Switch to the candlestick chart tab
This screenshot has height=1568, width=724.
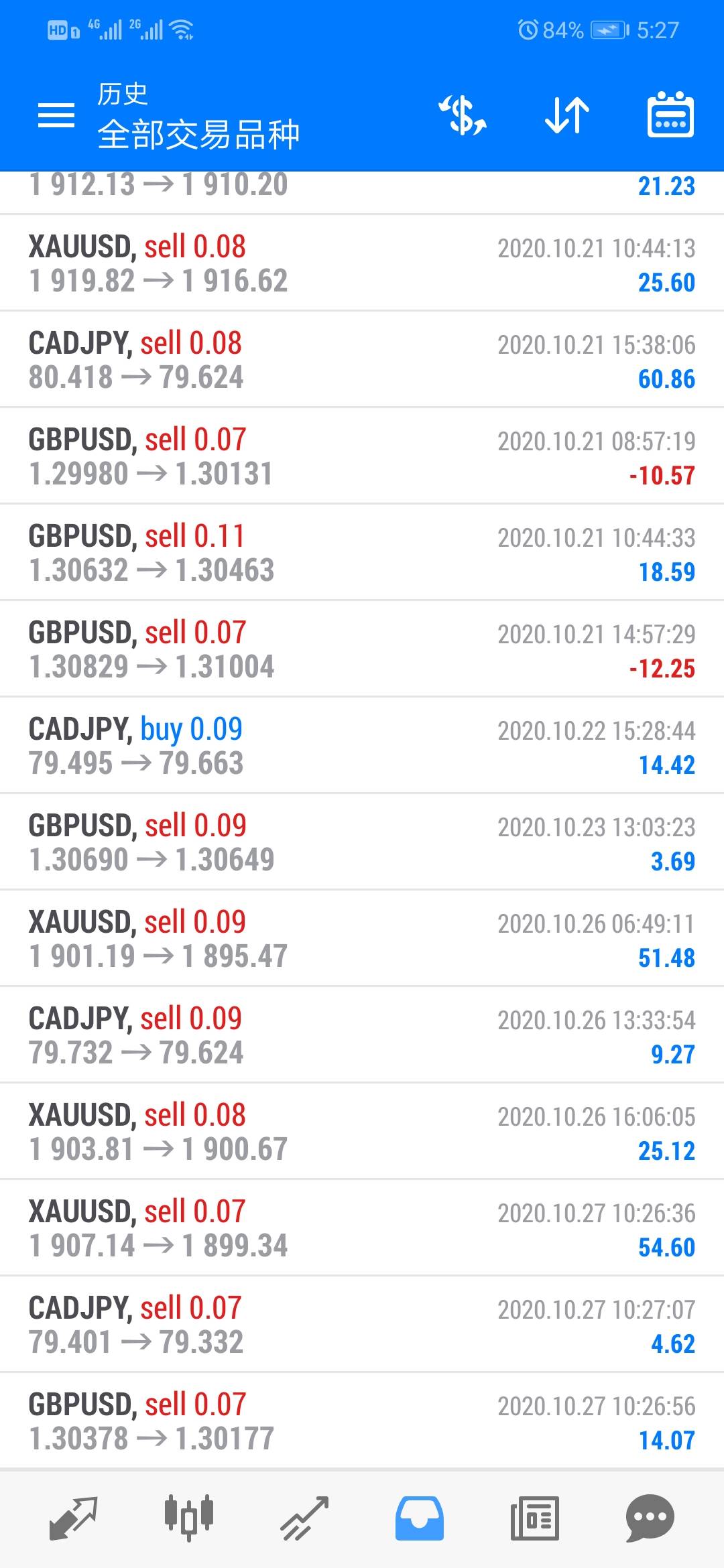189,1518
